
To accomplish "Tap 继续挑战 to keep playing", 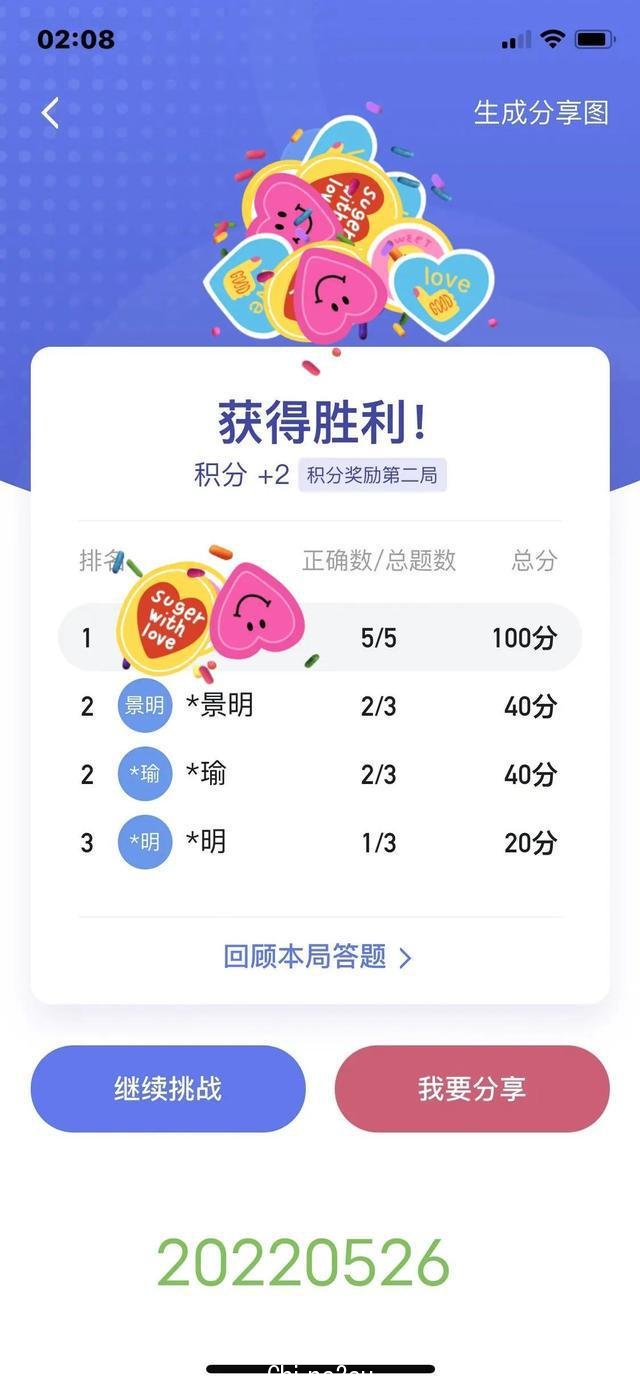I will click(168, 1089).
